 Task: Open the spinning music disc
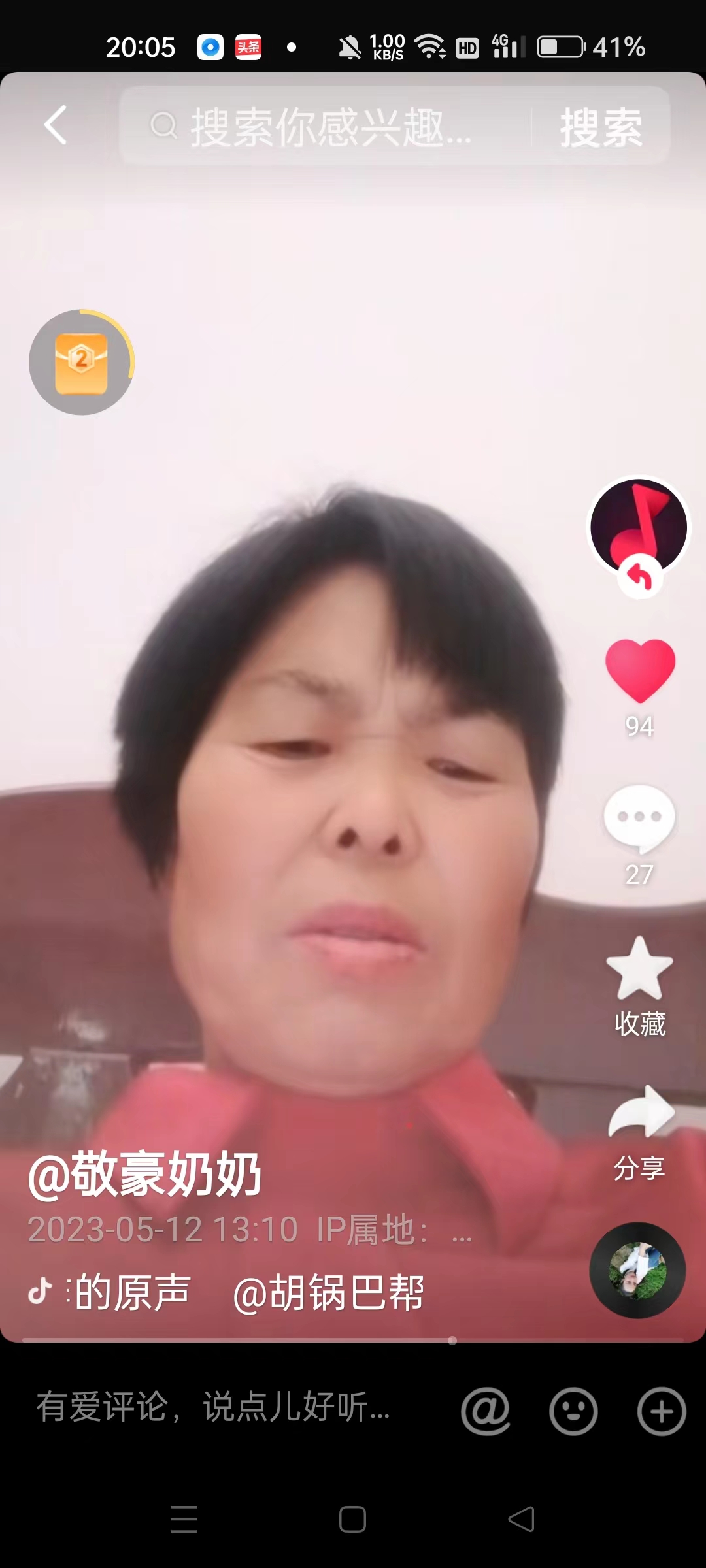pyautogui.click(x=637, y=1270)
